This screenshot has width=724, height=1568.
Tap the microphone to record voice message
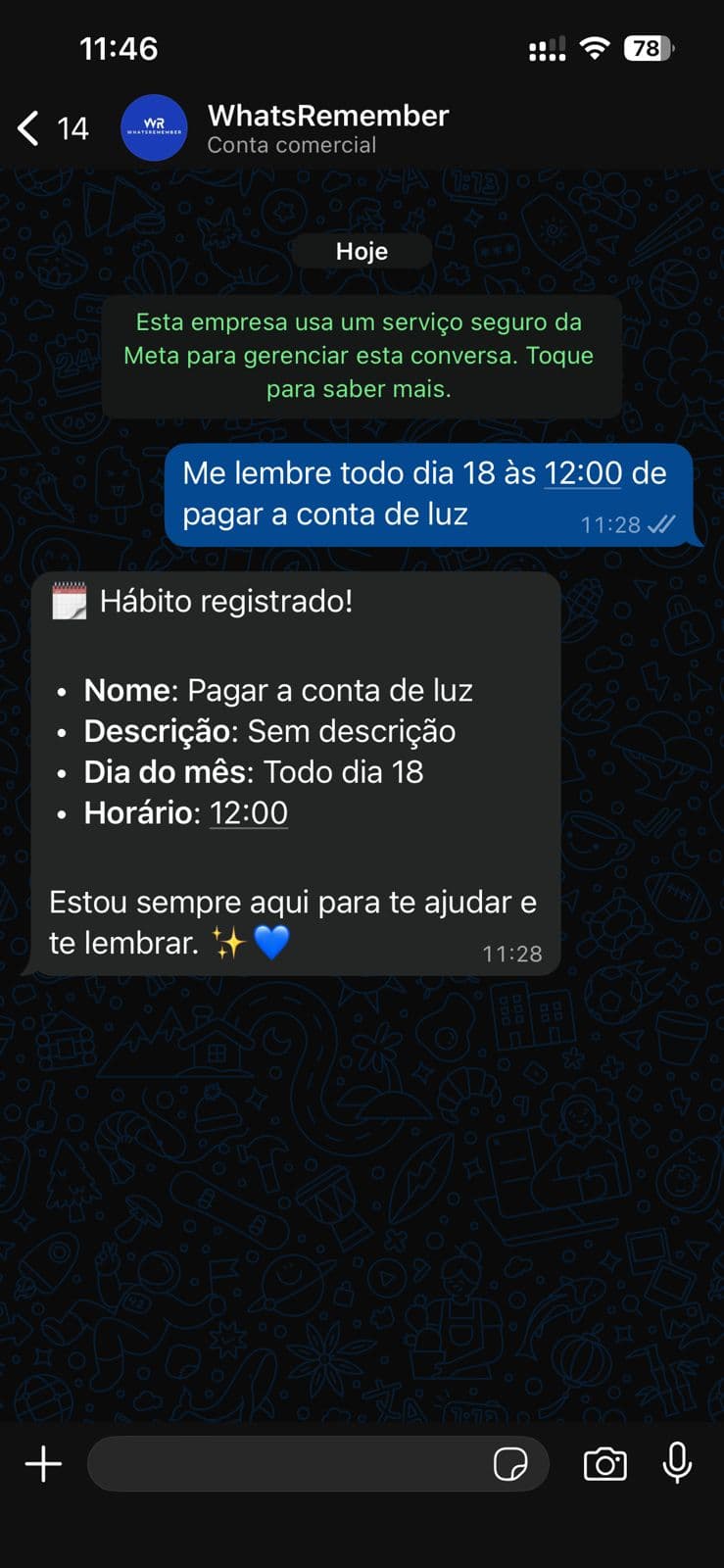point(678,1464)
